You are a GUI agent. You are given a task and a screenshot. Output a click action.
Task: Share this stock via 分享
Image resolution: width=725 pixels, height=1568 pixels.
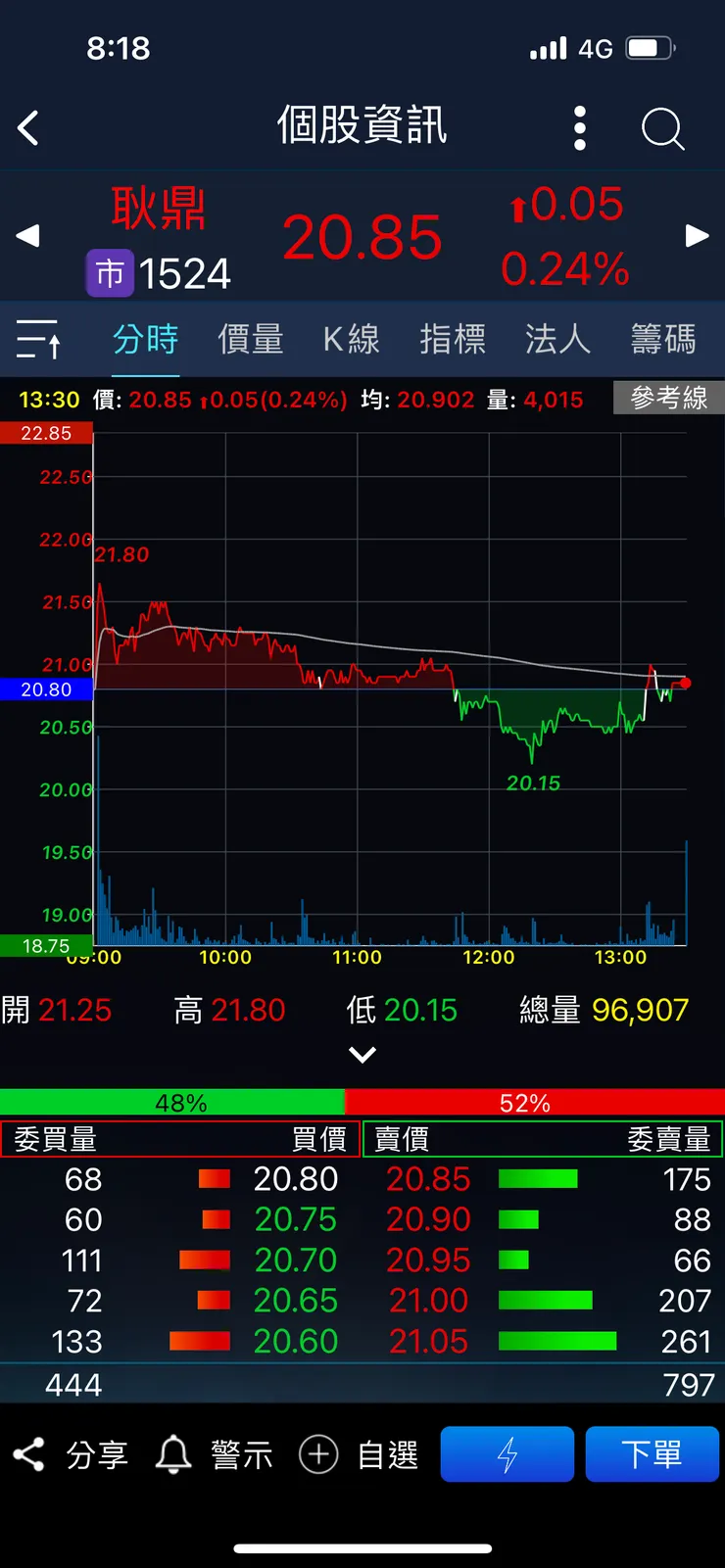pyautogui.click(x=71, y=1454)
